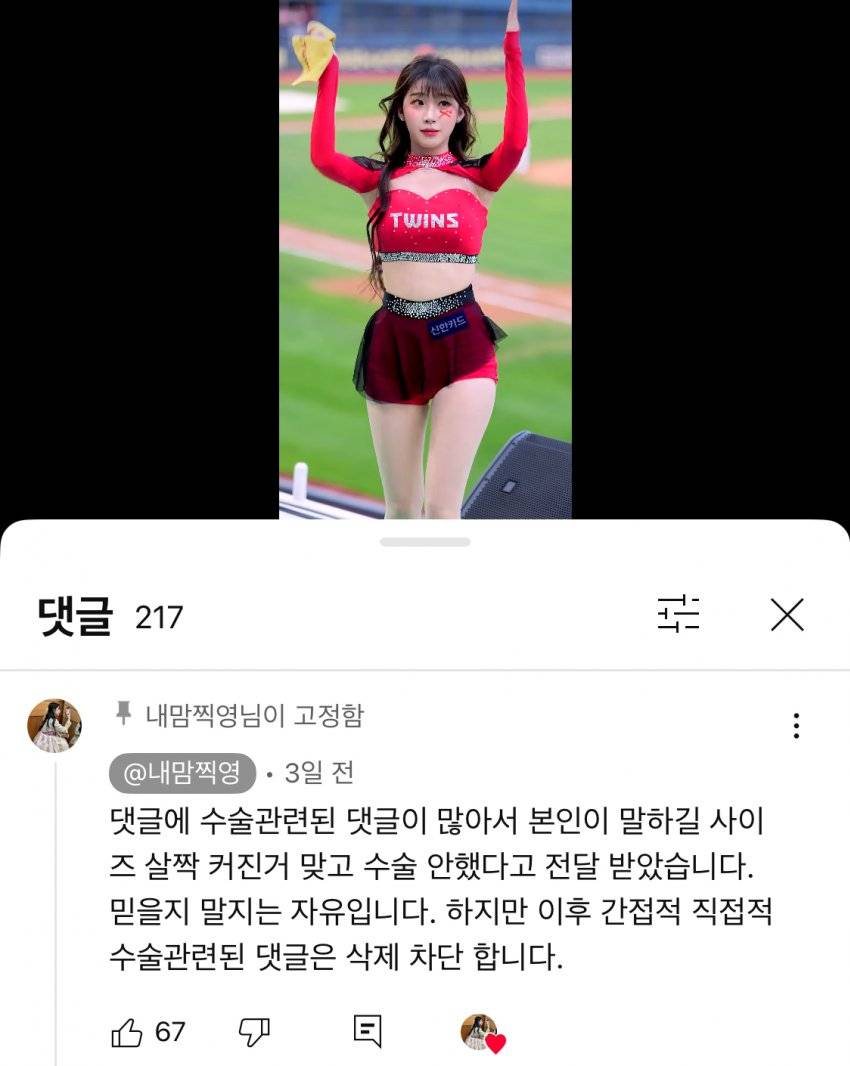Open the pinned comment's overflow menu

pos(796,726)
